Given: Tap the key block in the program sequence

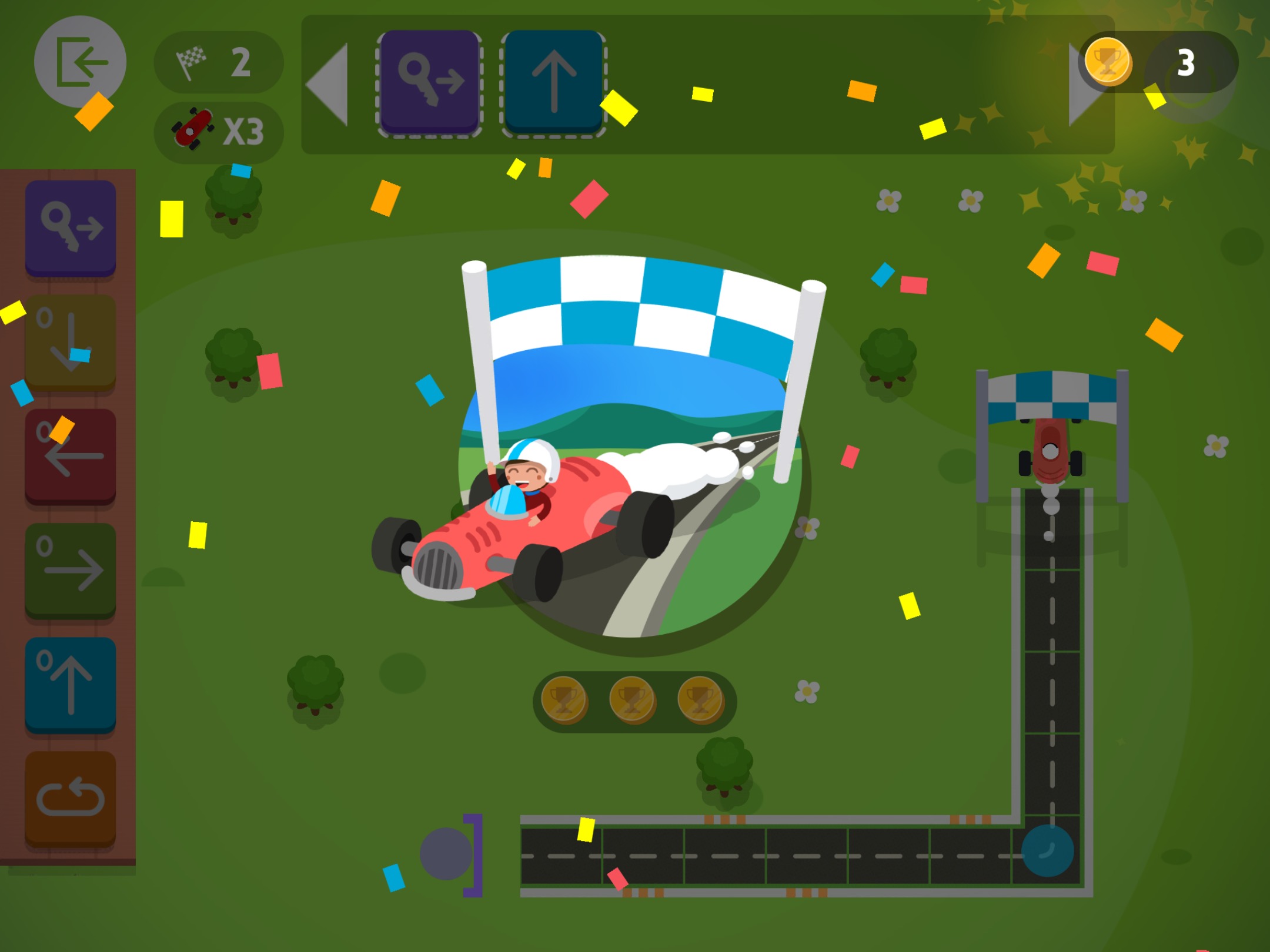Looking at the screenshot, I should pyautogui.click(x=430, y=82).
